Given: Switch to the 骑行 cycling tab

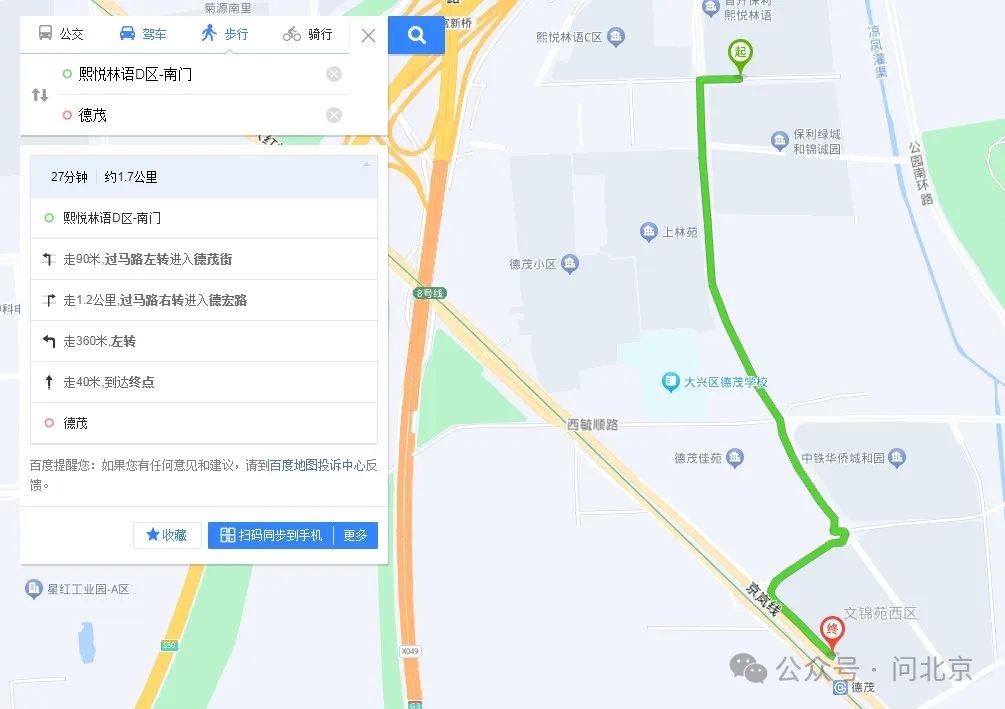Looking at the screenshot, I should (307, 34).
